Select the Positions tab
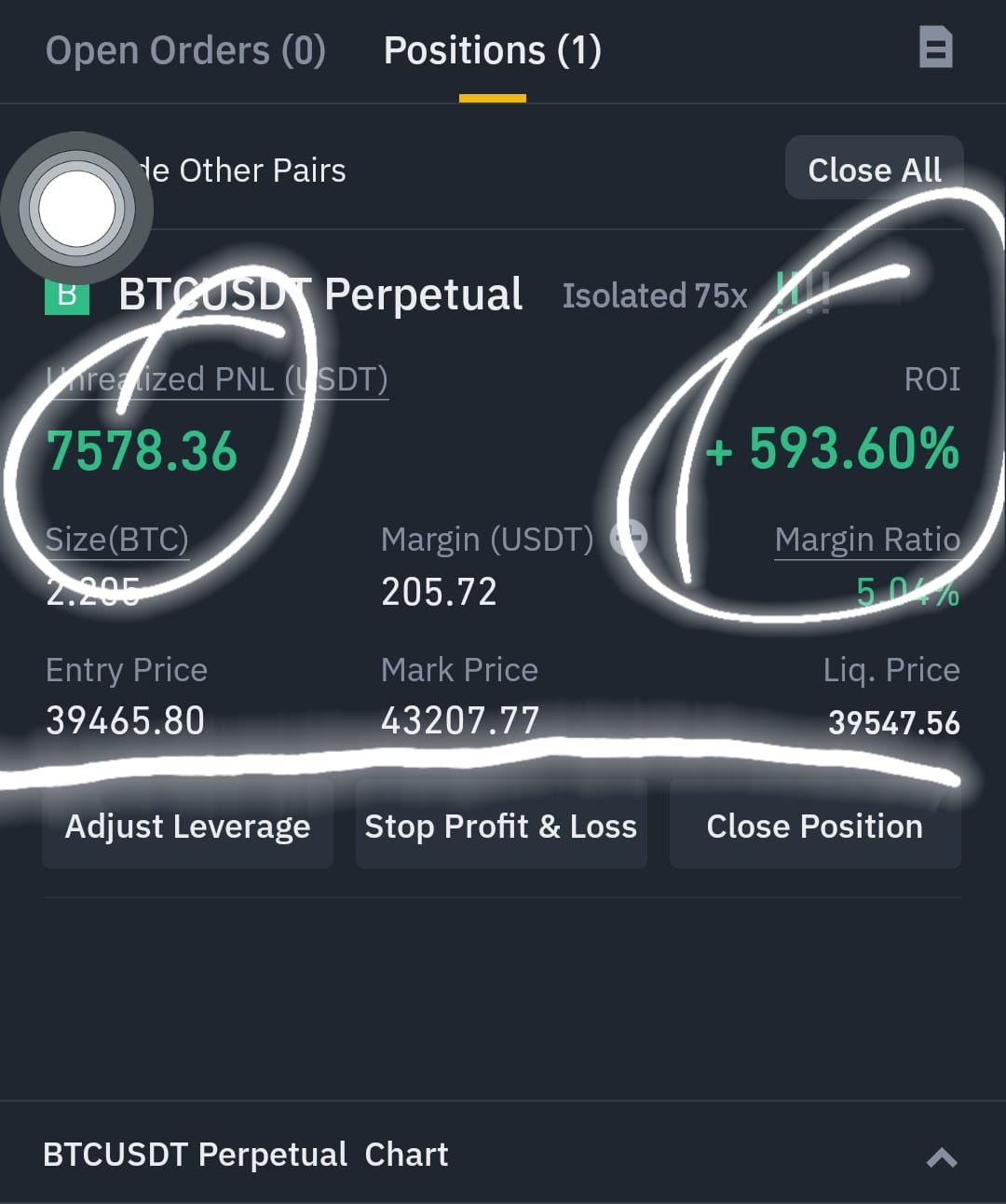The height and width of the screenshot is (1204, 1006). (x=492, y=50)
